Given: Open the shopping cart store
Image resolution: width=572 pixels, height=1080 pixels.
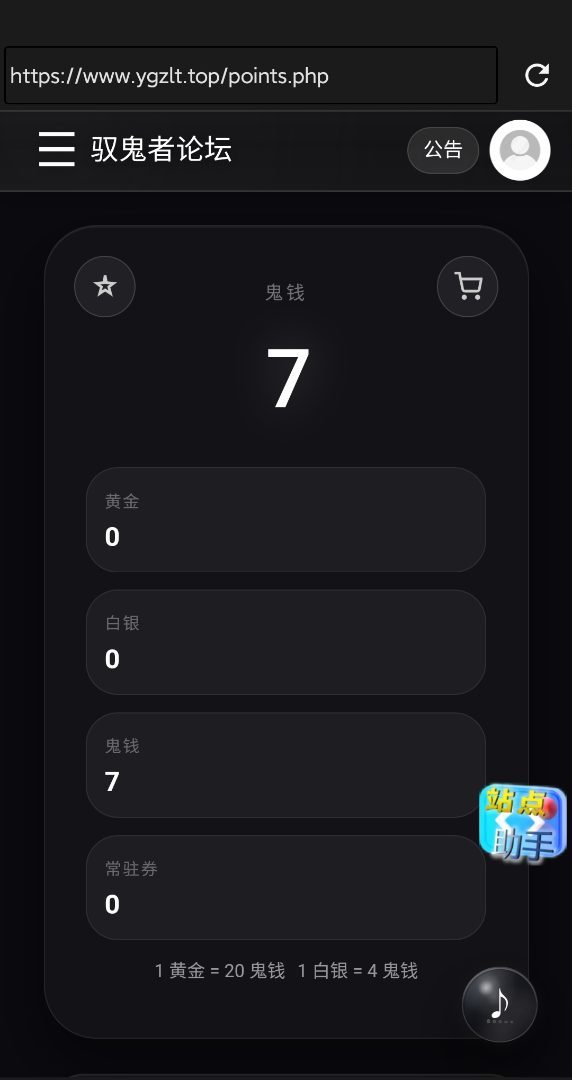Looking at the screenshot, I should (x=467, y=287).
